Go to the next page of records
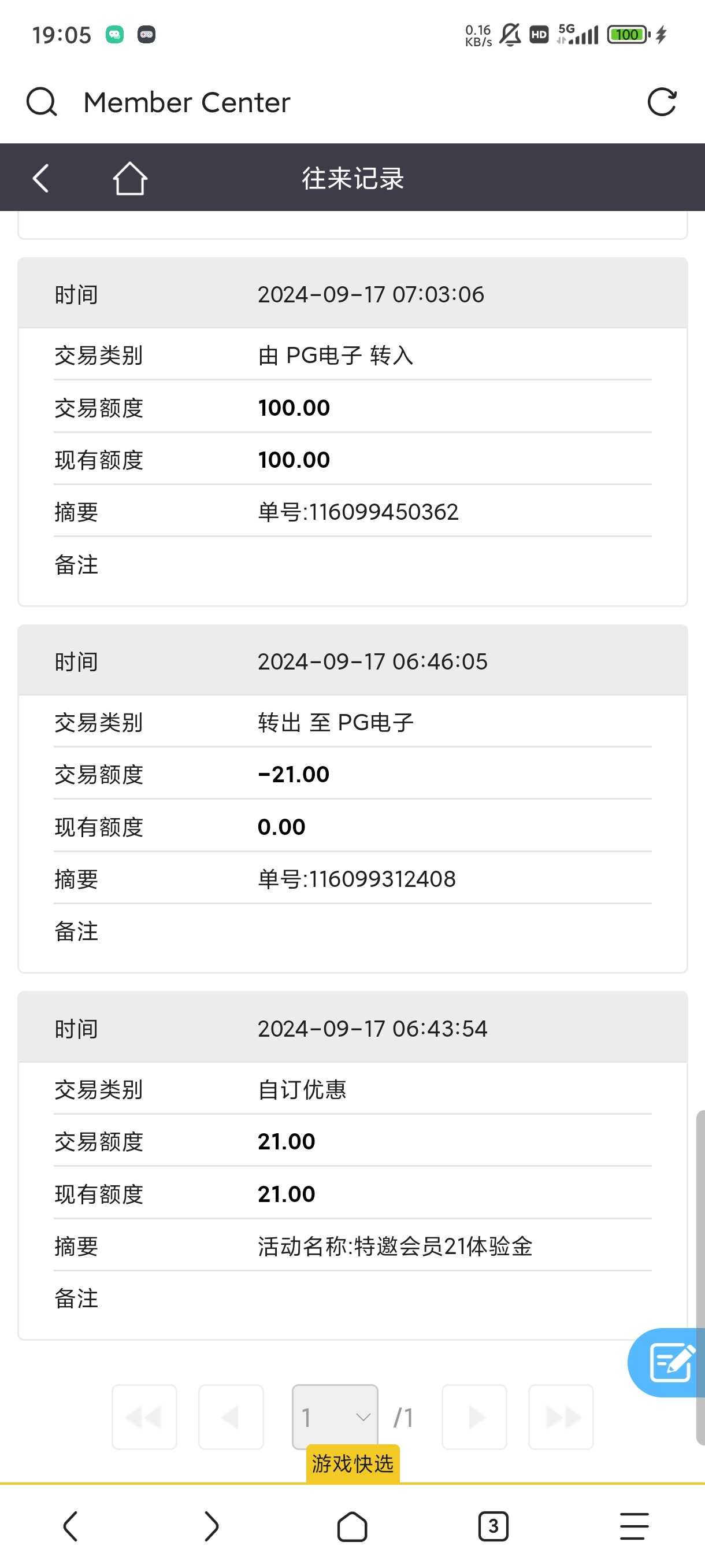 click(474, 1417)
